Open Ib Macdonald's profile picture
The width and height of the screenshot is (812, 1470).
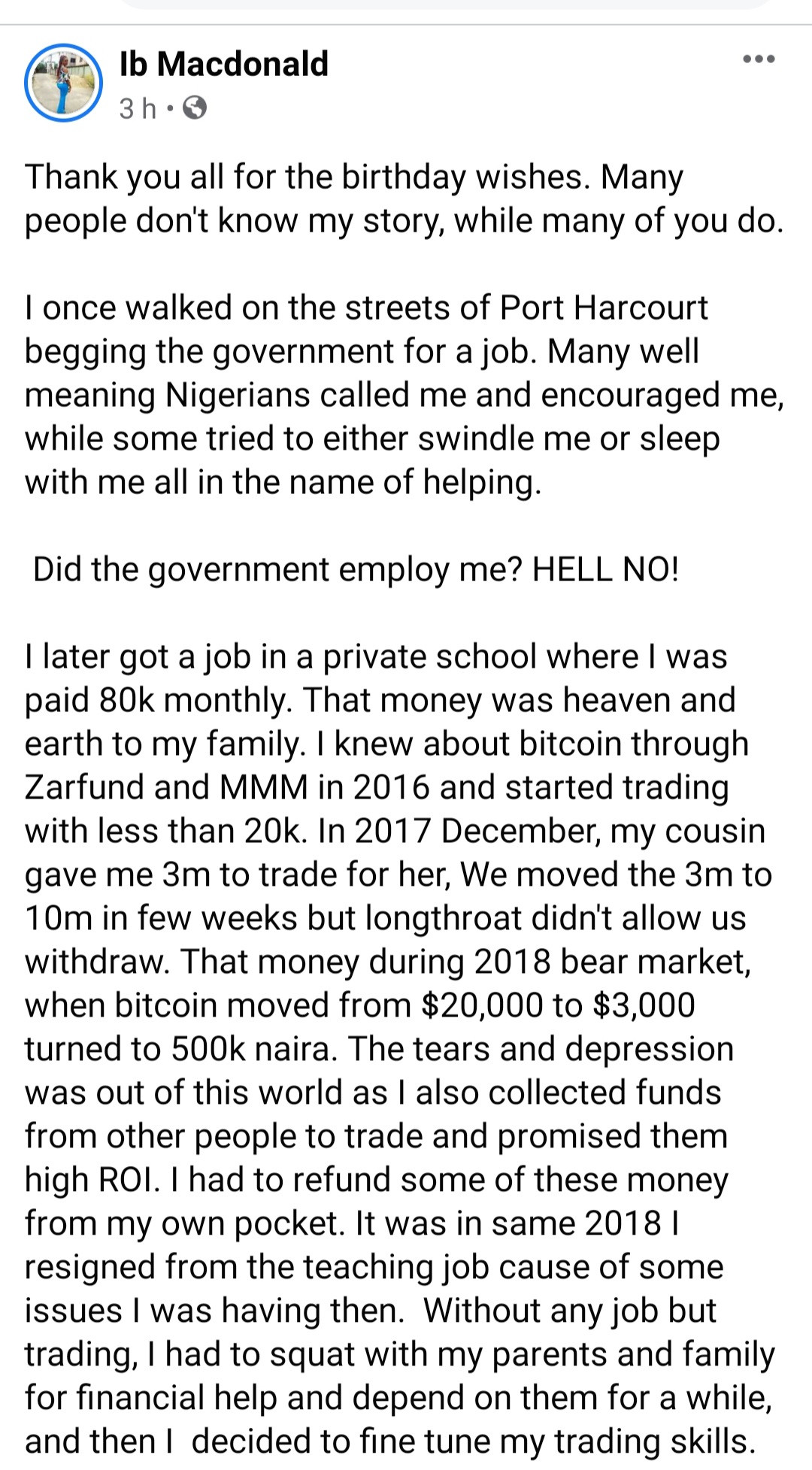[x=63, y=83]
